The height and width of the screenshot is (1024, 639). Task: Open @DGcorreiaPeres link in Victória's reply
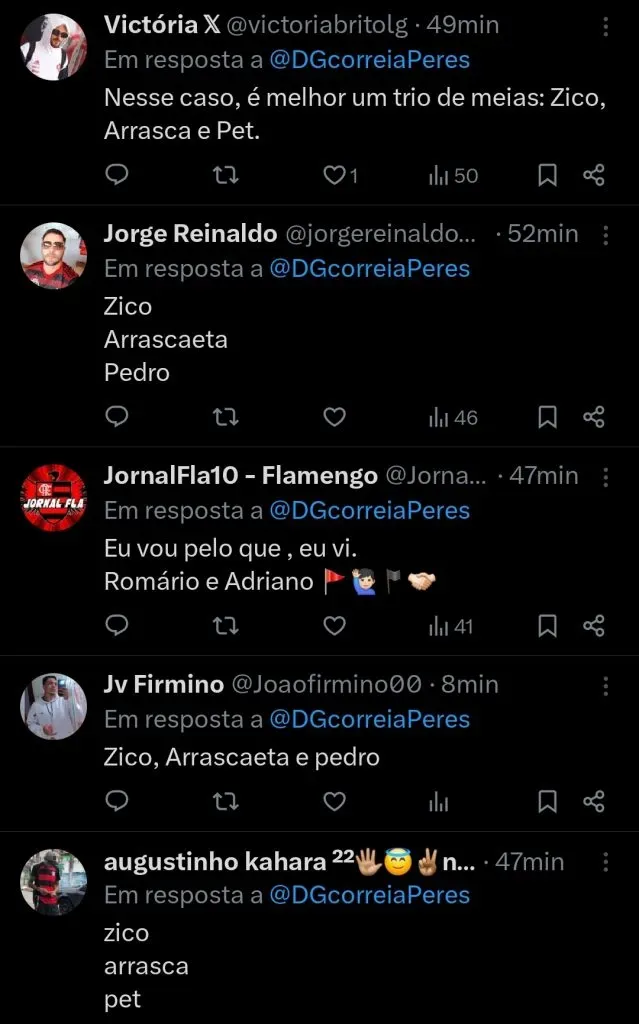pyautogui.click(x=370, y=59)
